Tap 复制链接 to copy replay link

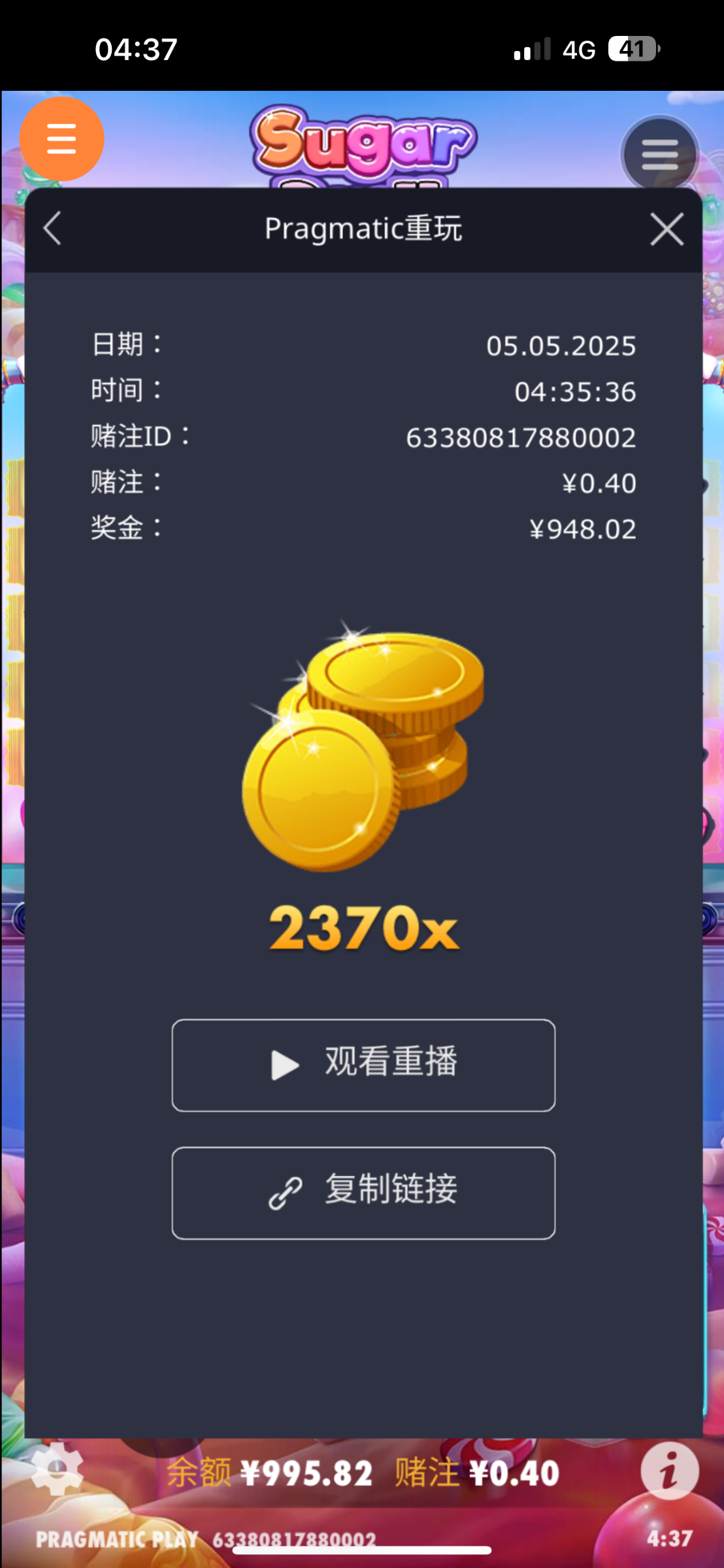tap(363, 1193)
